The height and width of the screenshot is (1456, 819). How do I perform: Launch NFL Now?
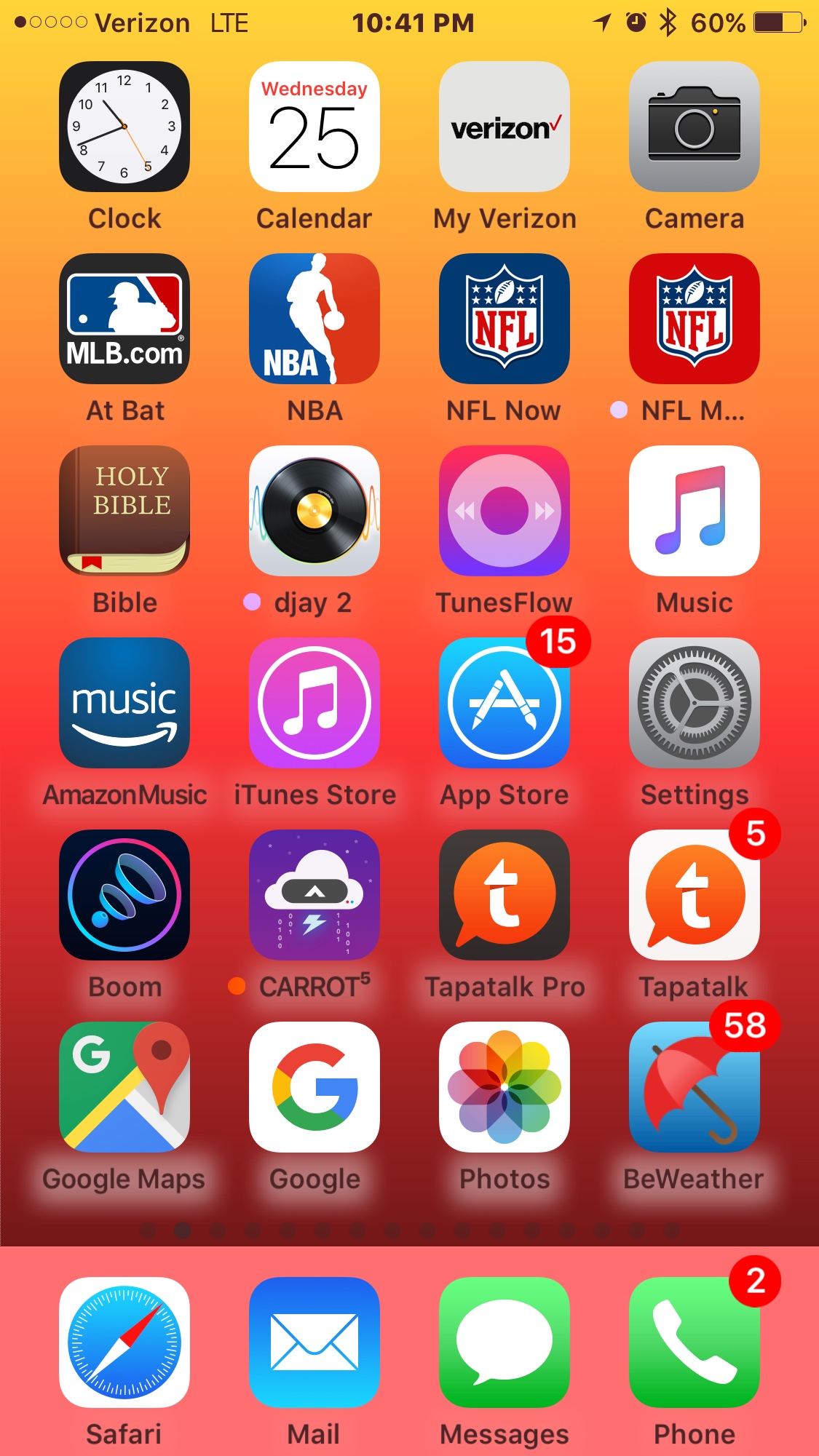click(x=505, y=319)
